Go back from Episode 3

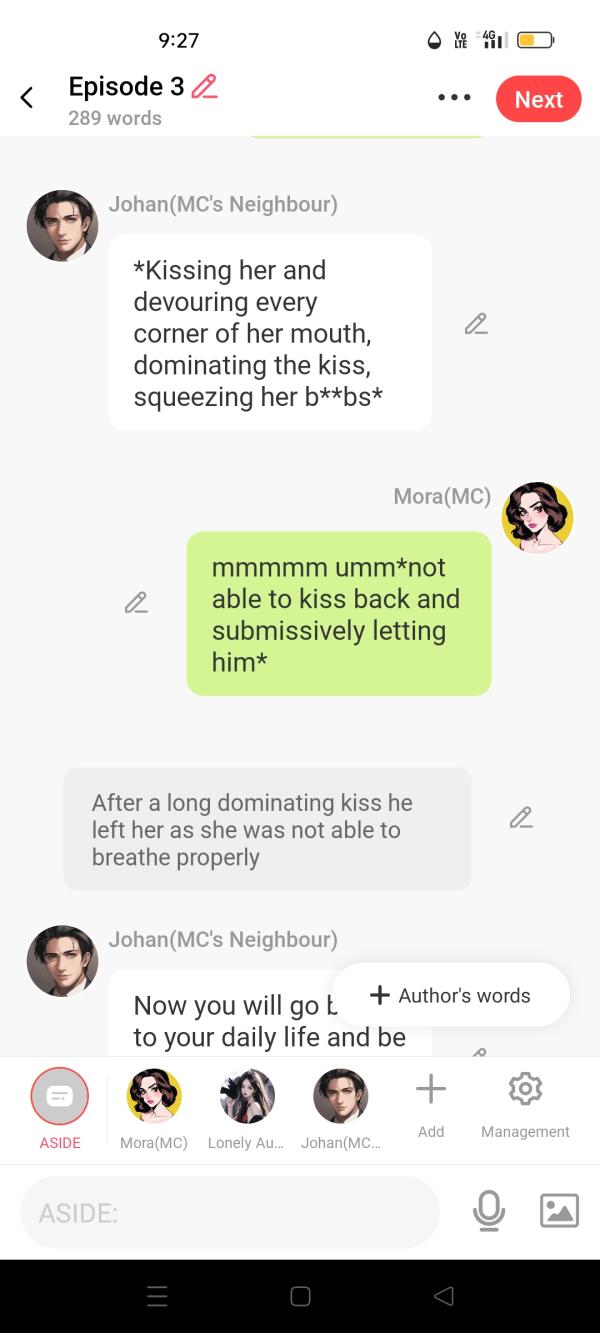click(x=27, y=98)
